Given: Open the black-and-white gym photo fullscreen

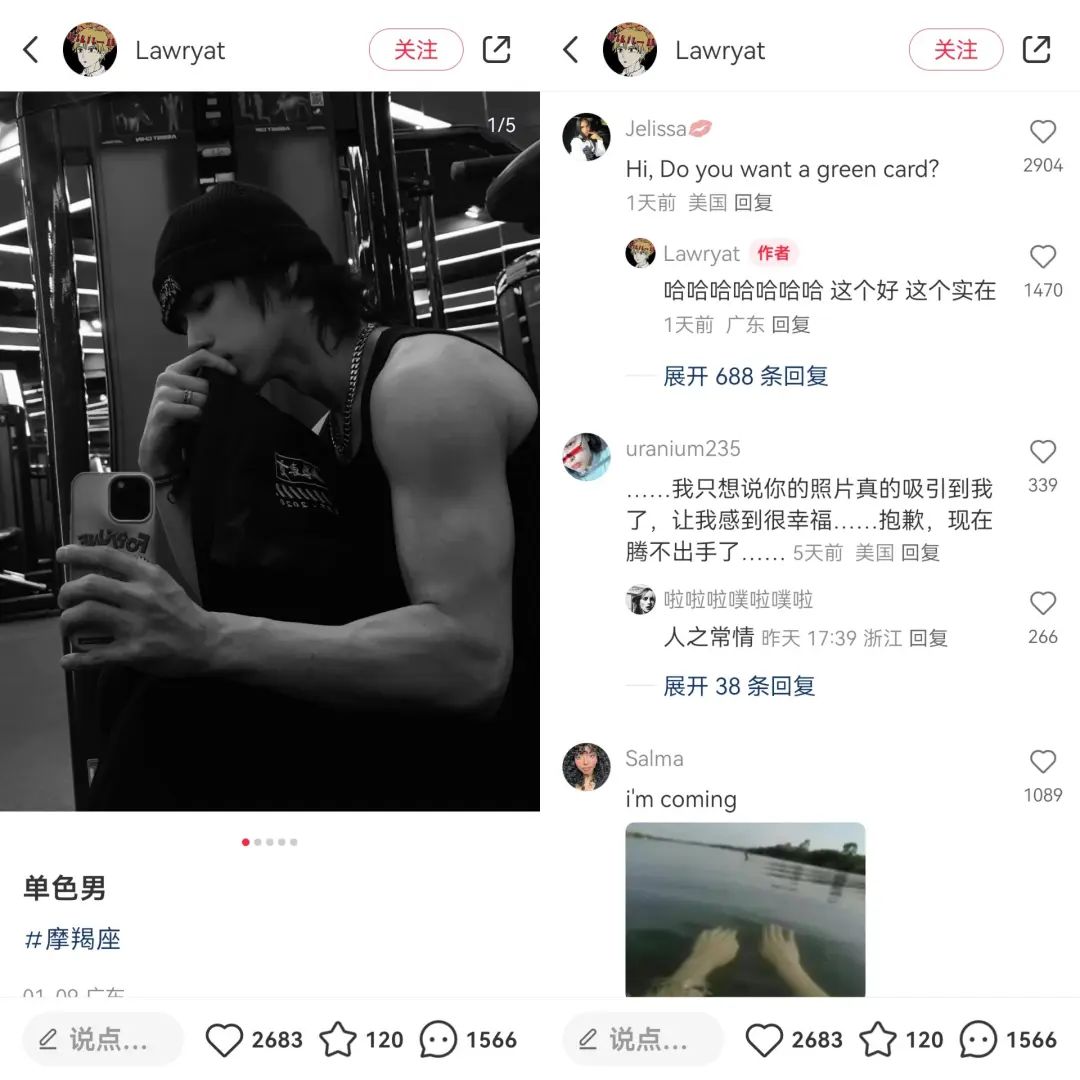Looking at the screenshot, I should (270, 450).
